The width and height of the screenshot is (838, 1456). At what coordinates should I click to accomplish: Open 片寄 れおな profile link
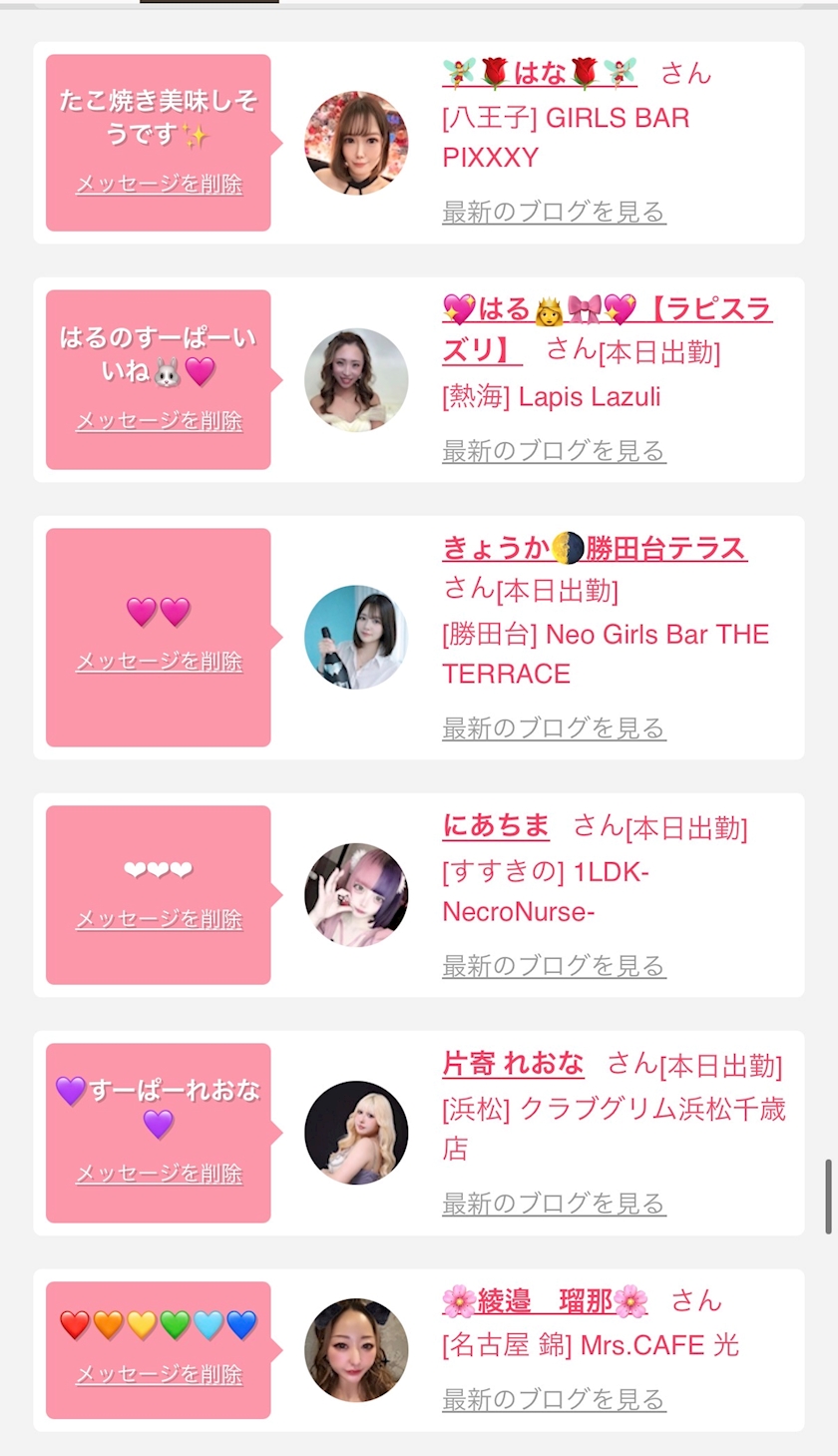coord(513,1063)
